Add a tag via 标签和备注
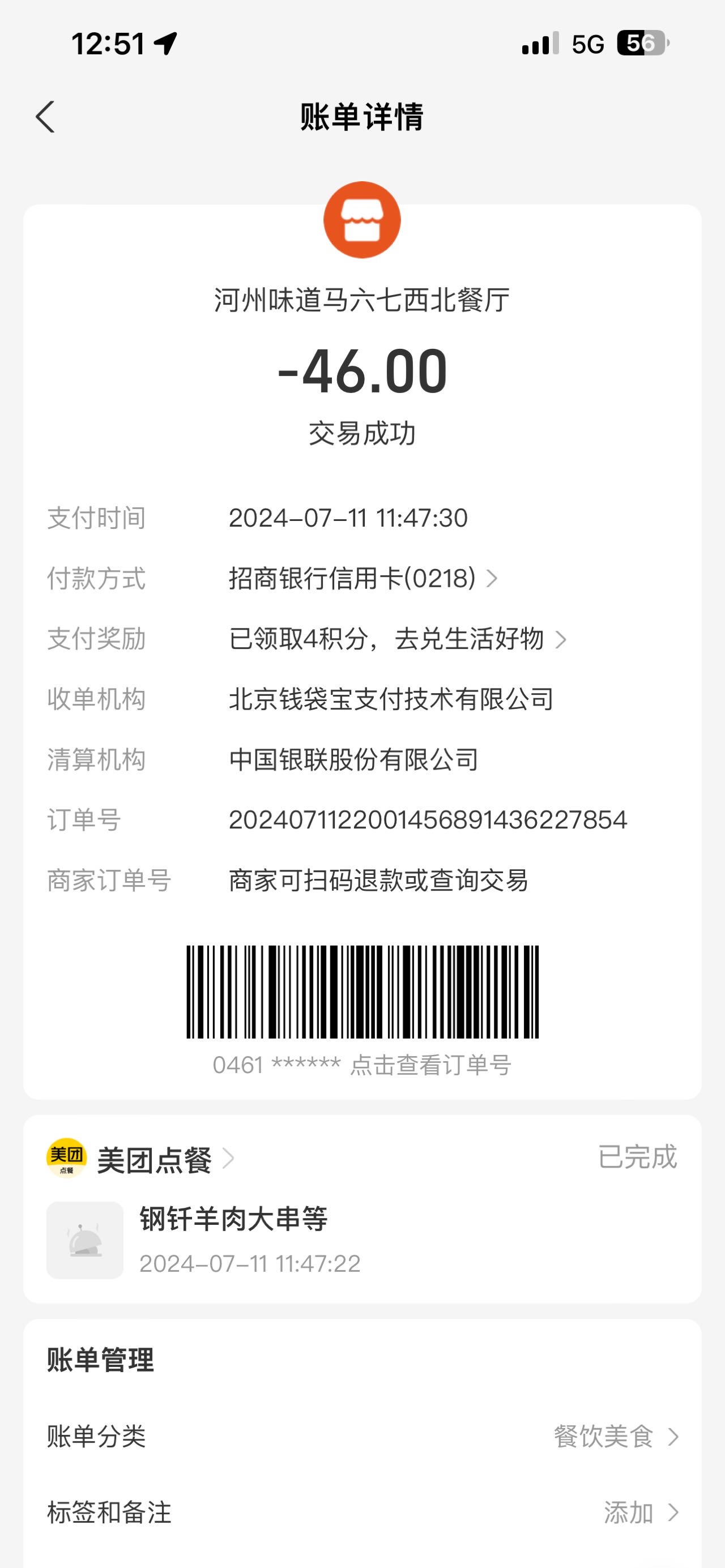Image resolution: width=725 pixels, height=1568 pixels. point(362,1513)
